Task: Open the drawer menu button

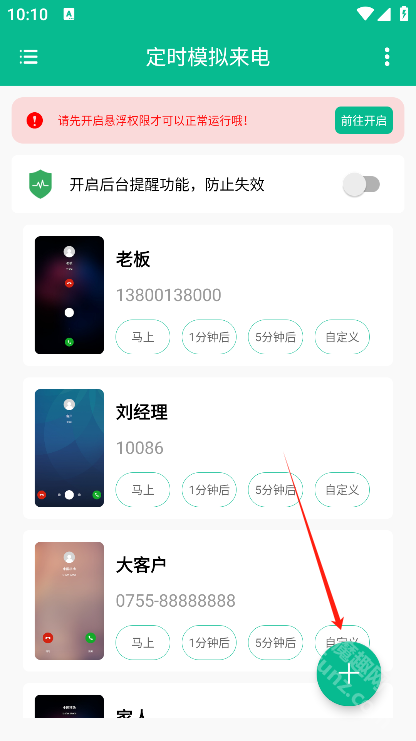Action: [29, 57]
